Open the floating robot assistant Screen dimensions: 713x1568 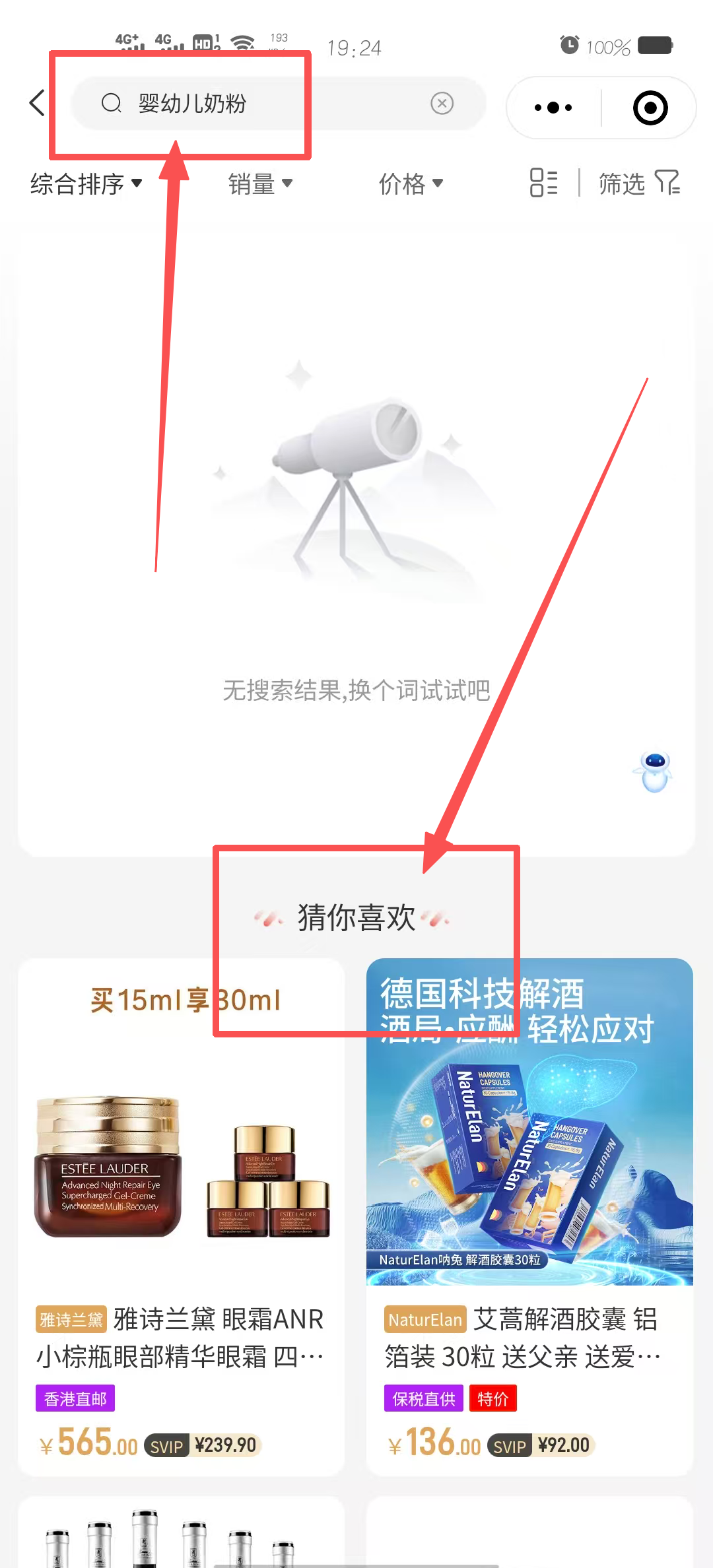pos(654,771)
